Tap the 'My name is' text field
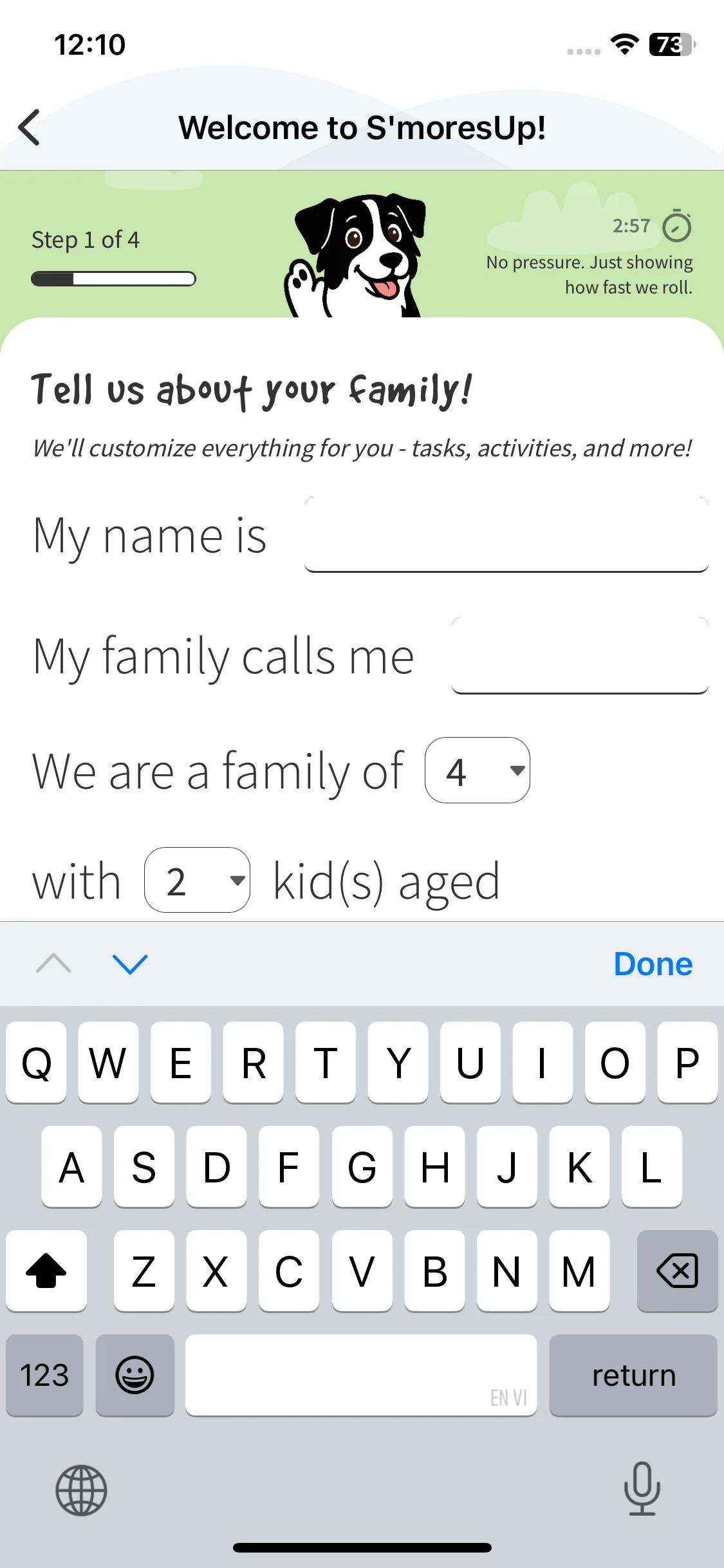The image size is (724, 1568). point(506,534)
